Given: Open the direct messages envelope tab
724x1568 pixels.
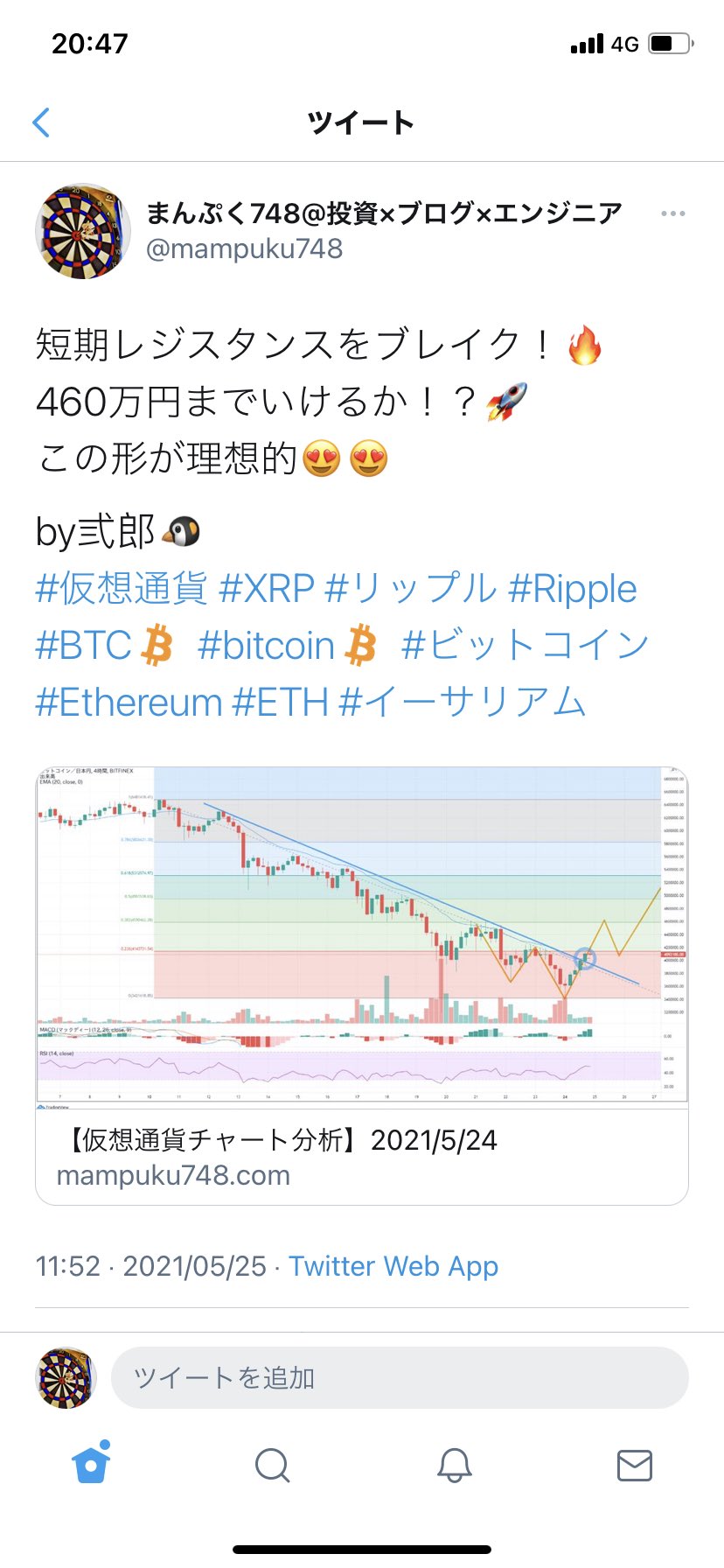Looking at the screenshot, I should pos(634,1464).
